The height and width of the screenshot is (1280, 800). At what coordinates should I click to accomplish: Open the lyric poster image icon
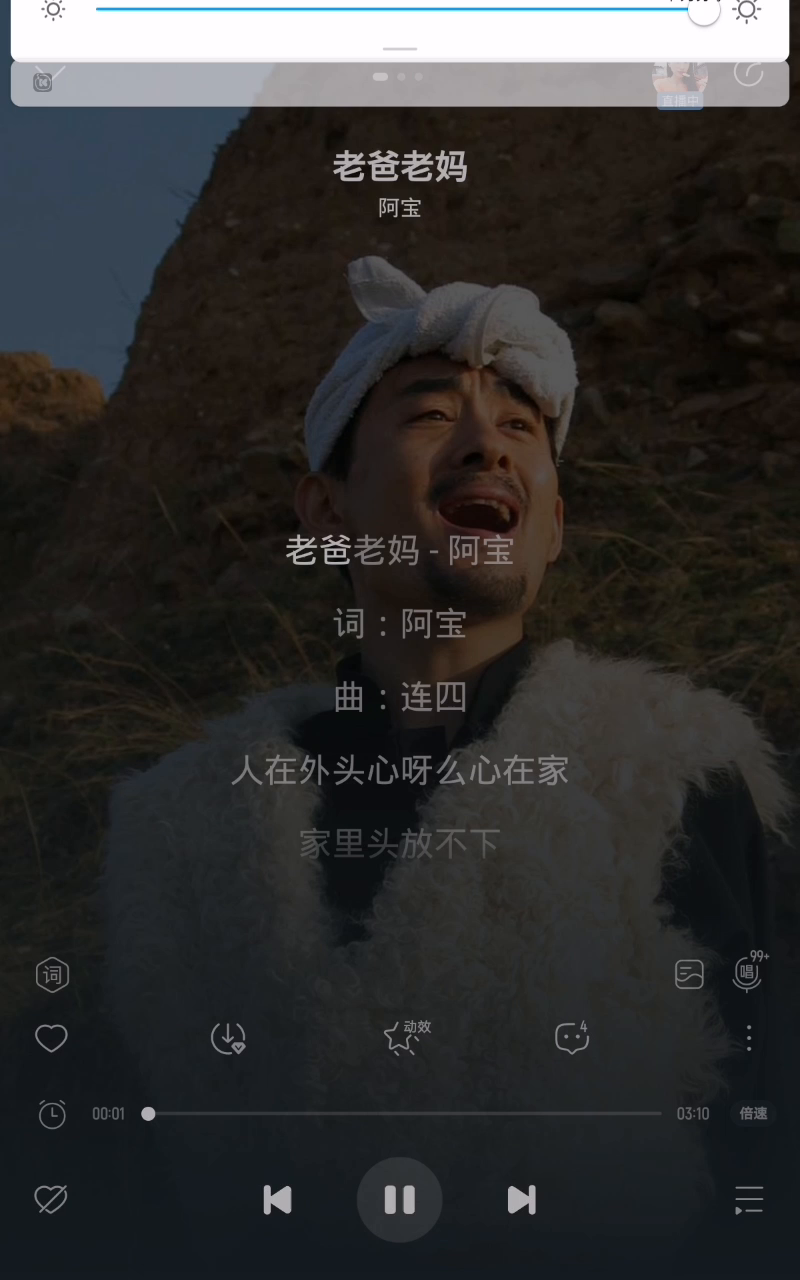pos(689,974)
